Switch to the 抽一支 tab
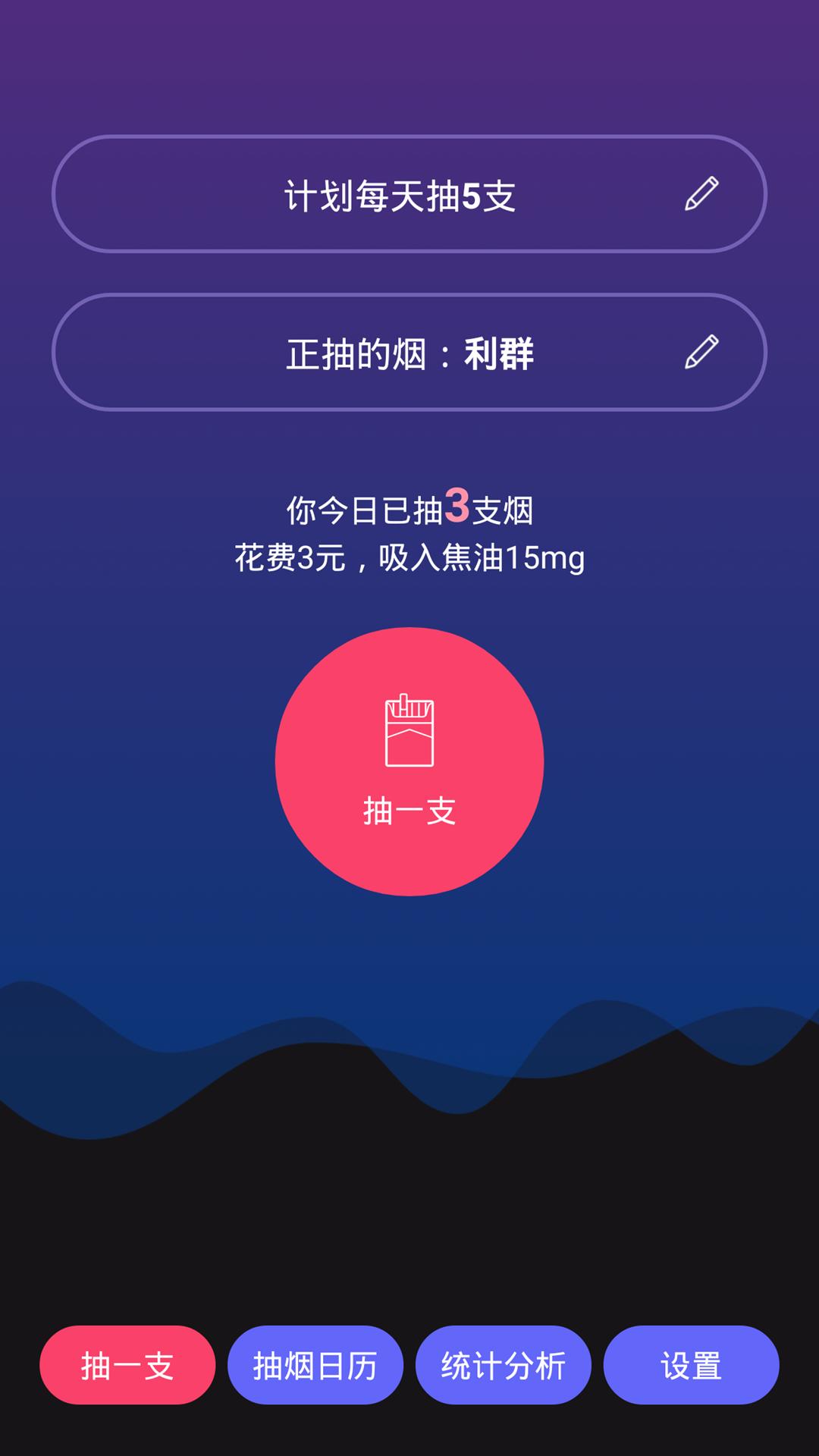819x1456 pixels. [x=127, y=1365]
